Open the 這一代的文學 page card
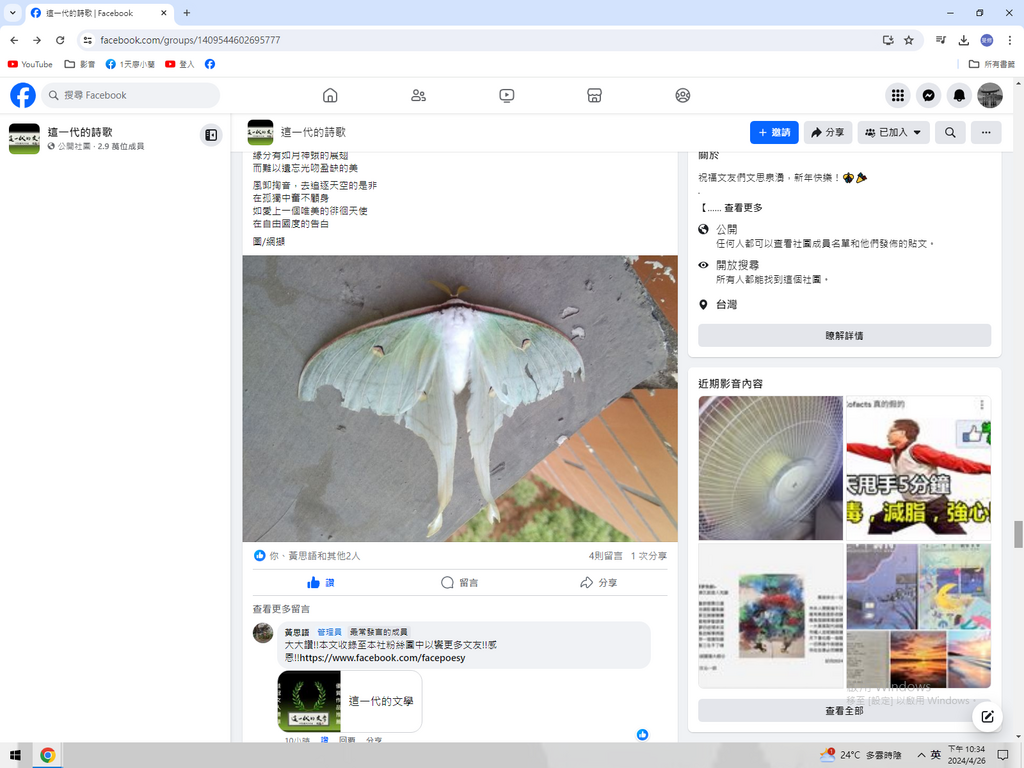 [x=349, y=701]
